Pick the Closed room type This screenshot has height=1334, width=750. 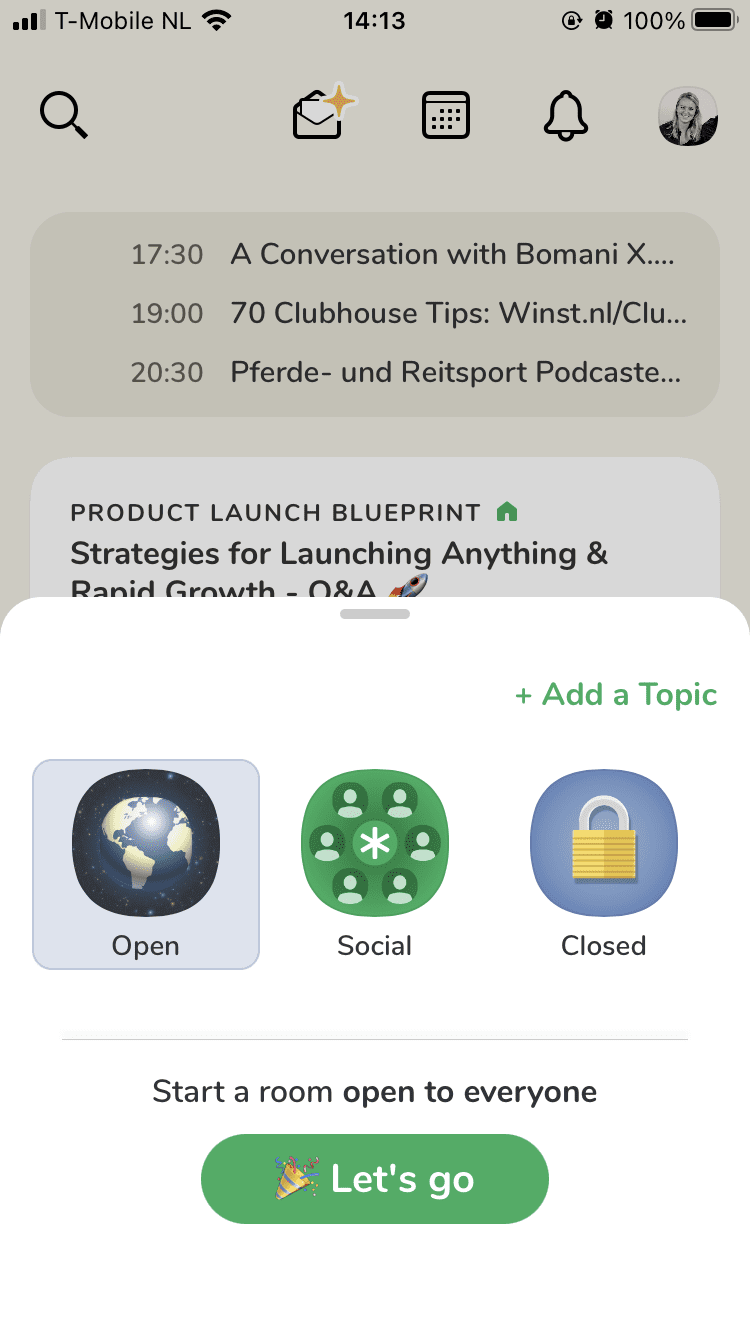point(604,864)
